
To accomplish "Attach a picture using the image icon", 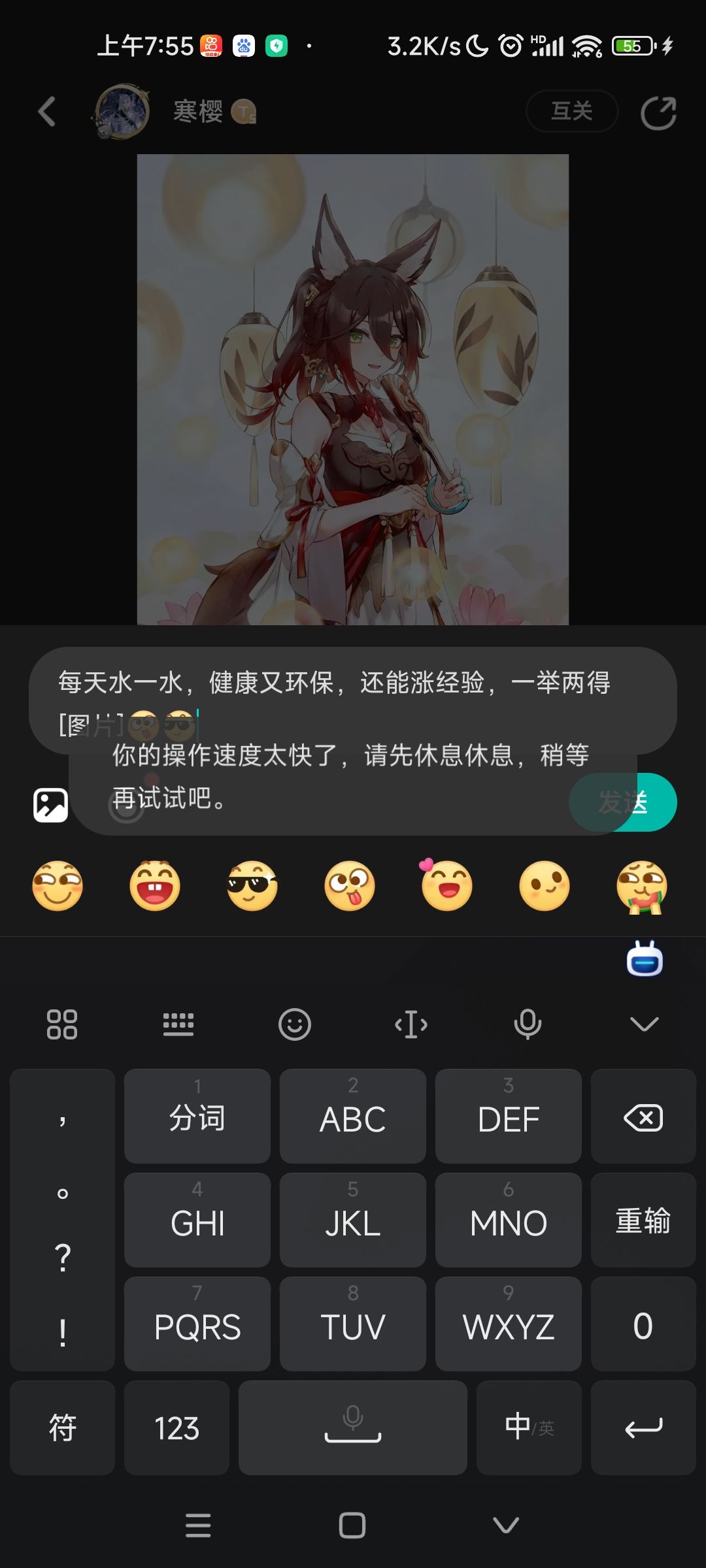I will (51, 804).
